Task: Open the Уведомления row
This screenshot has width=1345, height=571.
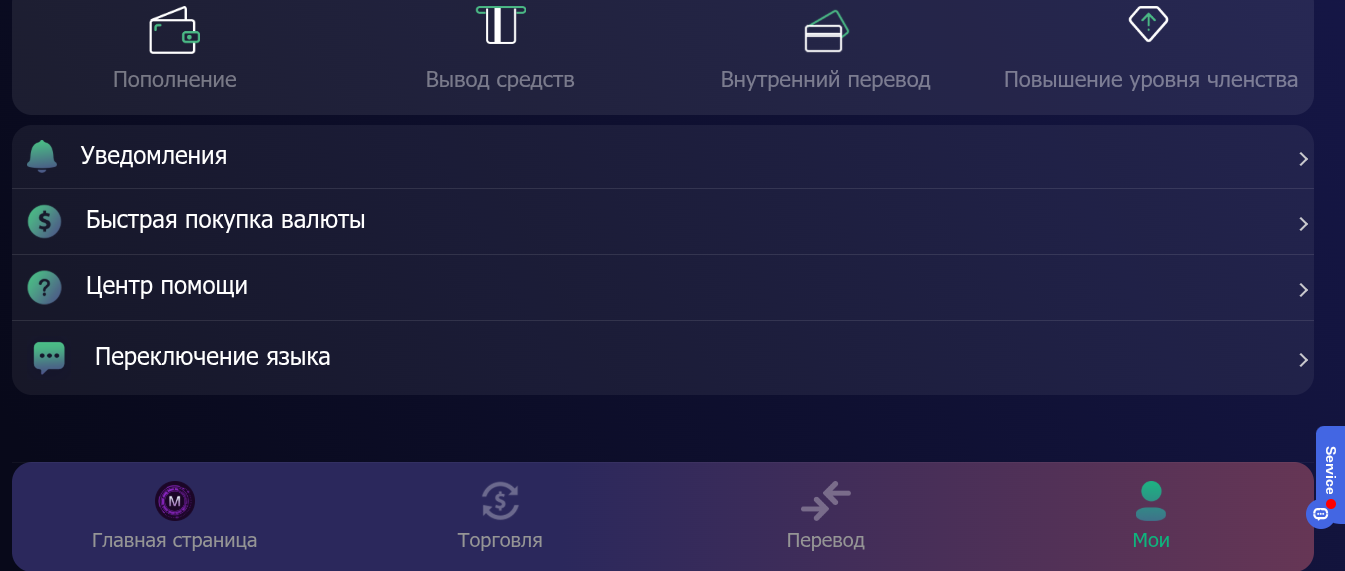Action: 662,157
